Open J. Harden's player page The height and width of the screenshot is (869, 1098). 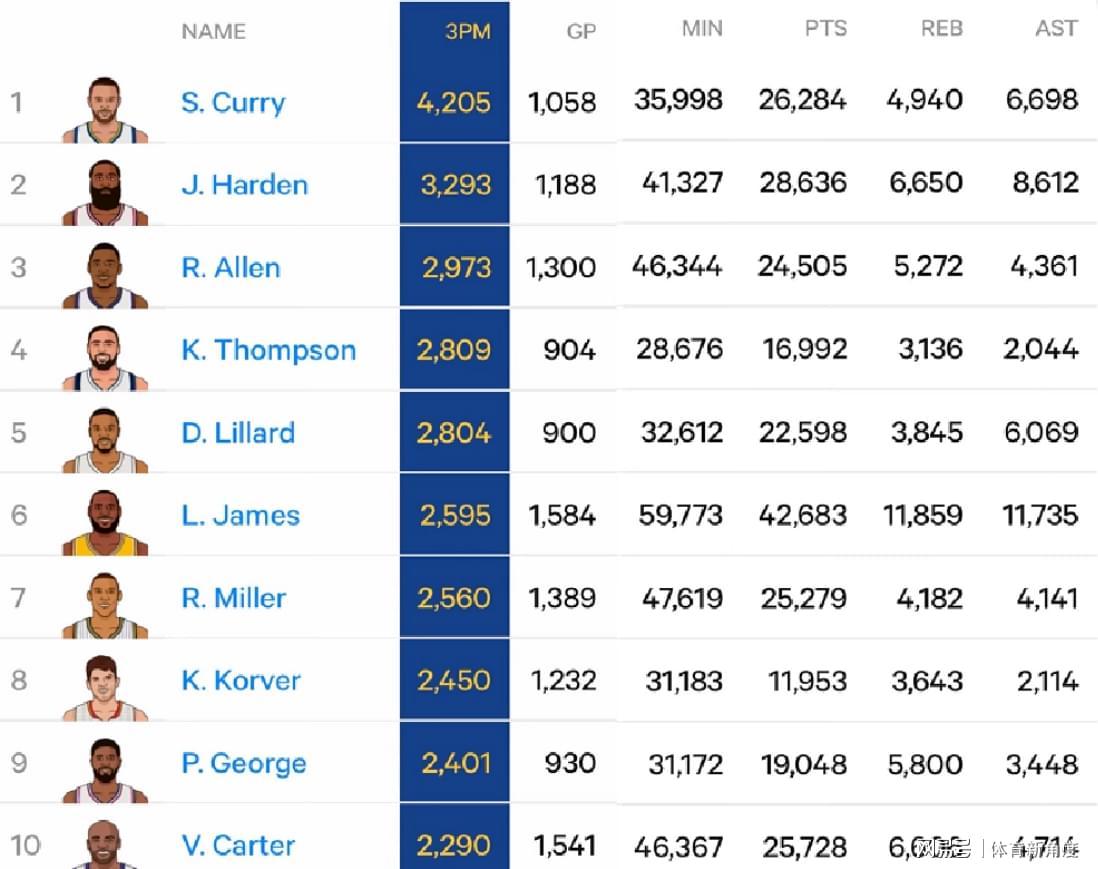click(244, 185)
